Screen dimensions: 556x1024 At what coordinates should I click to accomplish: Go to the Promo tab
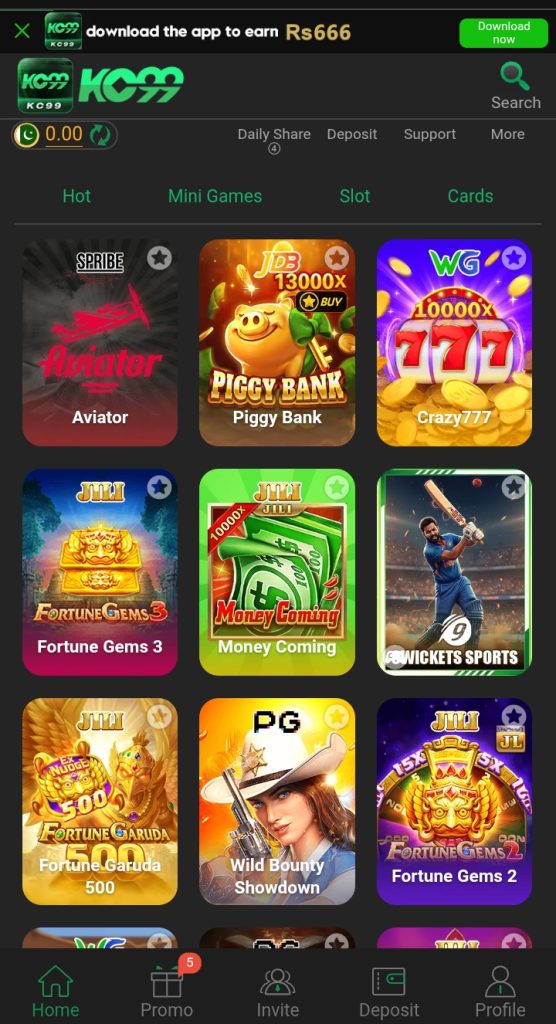point(167,989)
